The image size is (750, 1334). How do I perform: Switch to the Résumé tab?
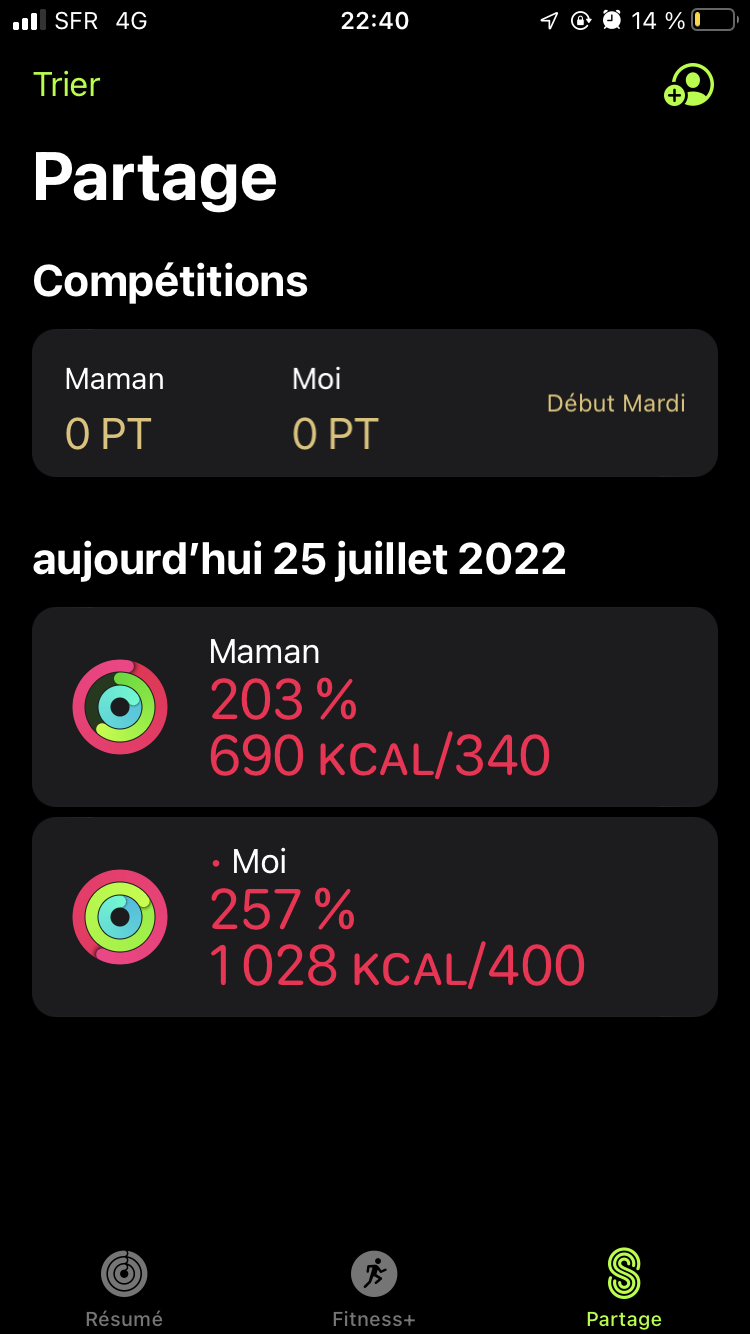coord(124,1288)
